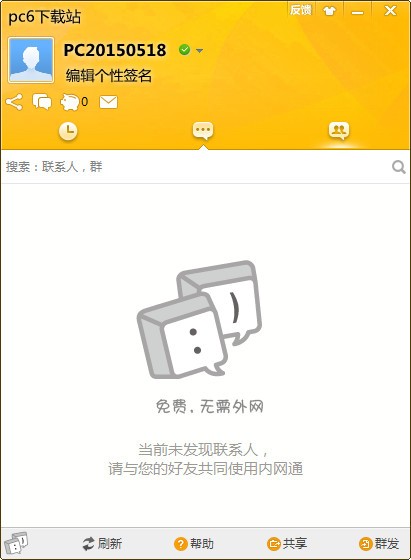Open the share icon under the avatar
This screenshot has height=560, width=411.
pos(14,102)
